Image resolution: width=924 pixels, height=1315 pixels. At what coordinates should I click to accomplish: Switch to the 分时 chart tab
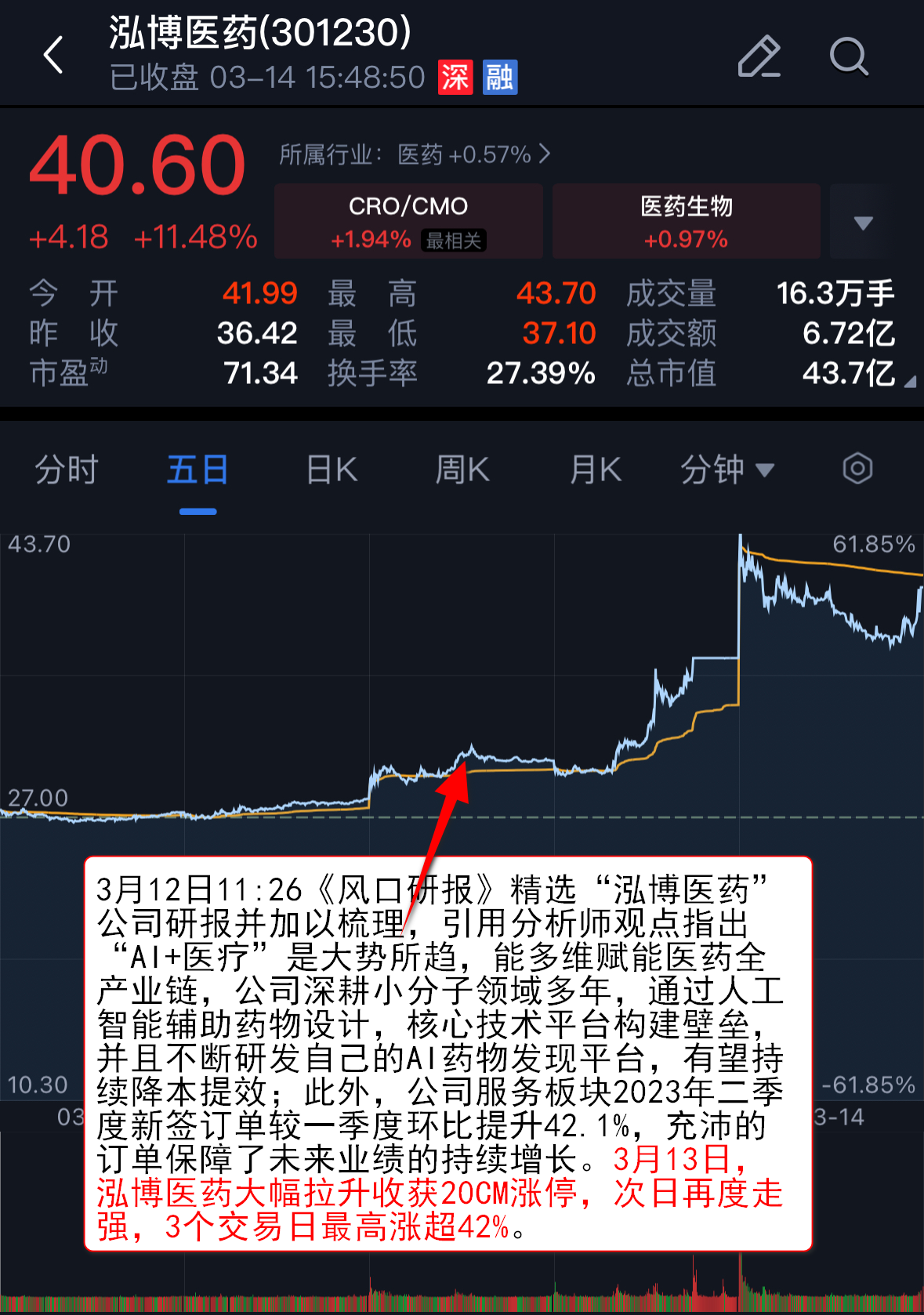pyautogui.click(x=67, y=470)
